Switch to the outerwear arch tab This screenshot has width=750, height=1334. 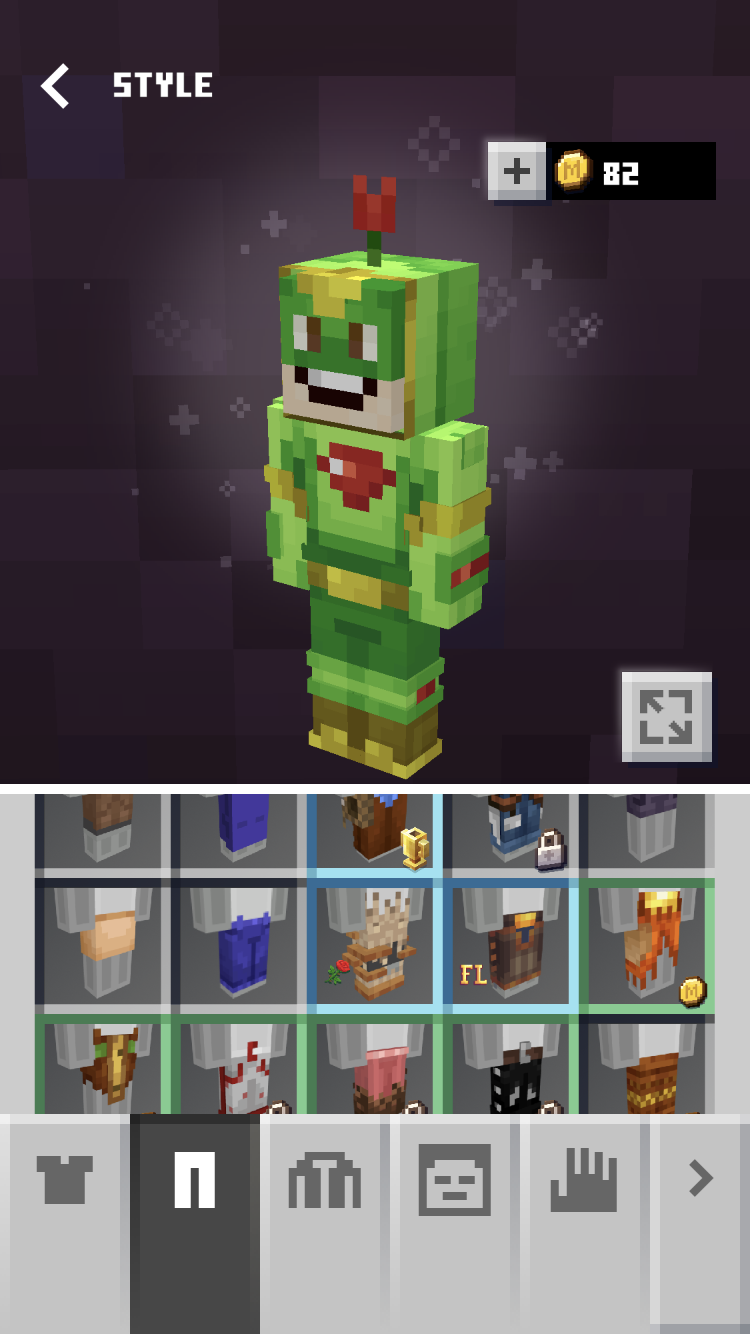point(324,1180)
